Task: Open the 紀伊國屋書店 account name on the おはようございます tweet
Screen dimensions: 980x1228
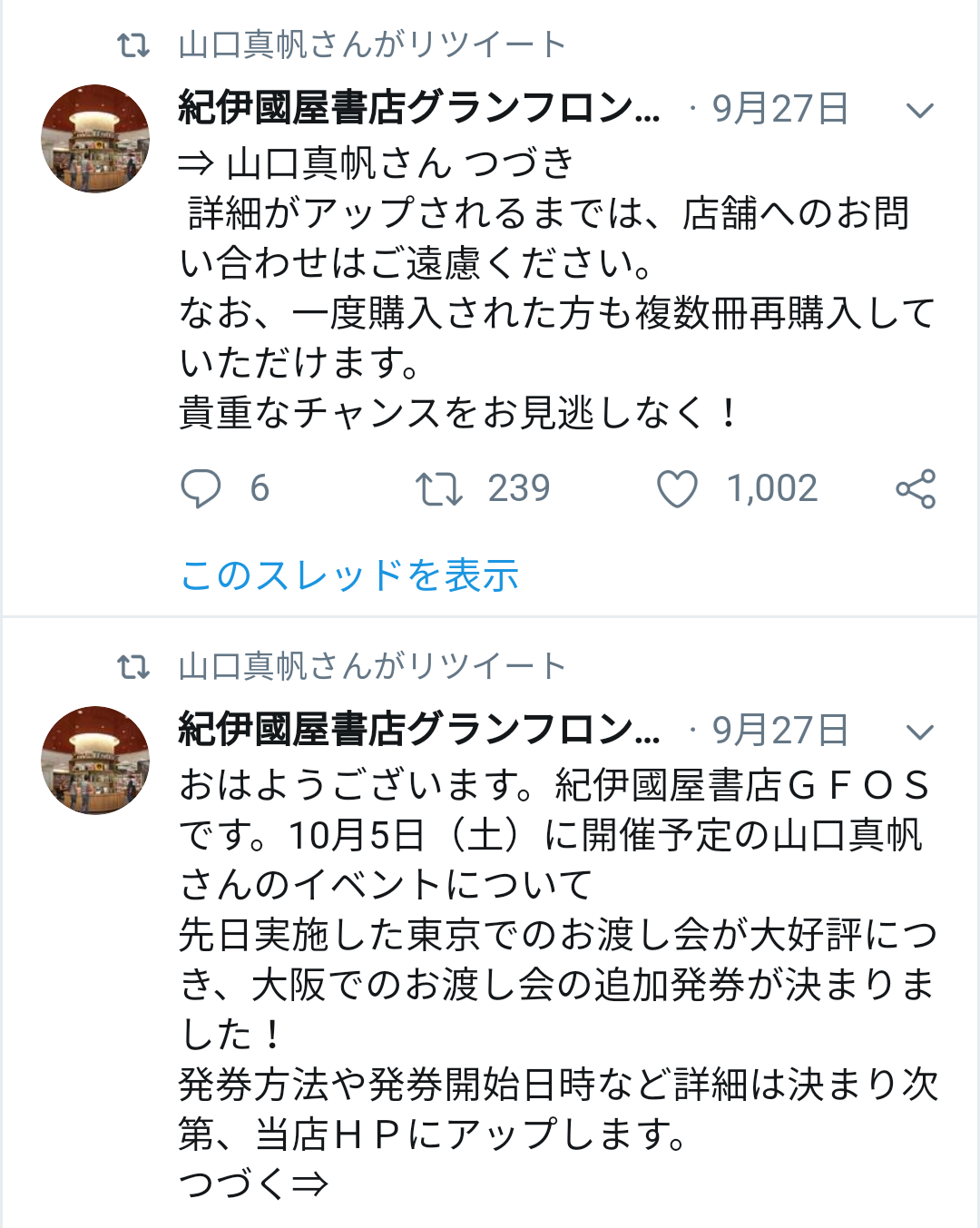Action: pos(419,731)
